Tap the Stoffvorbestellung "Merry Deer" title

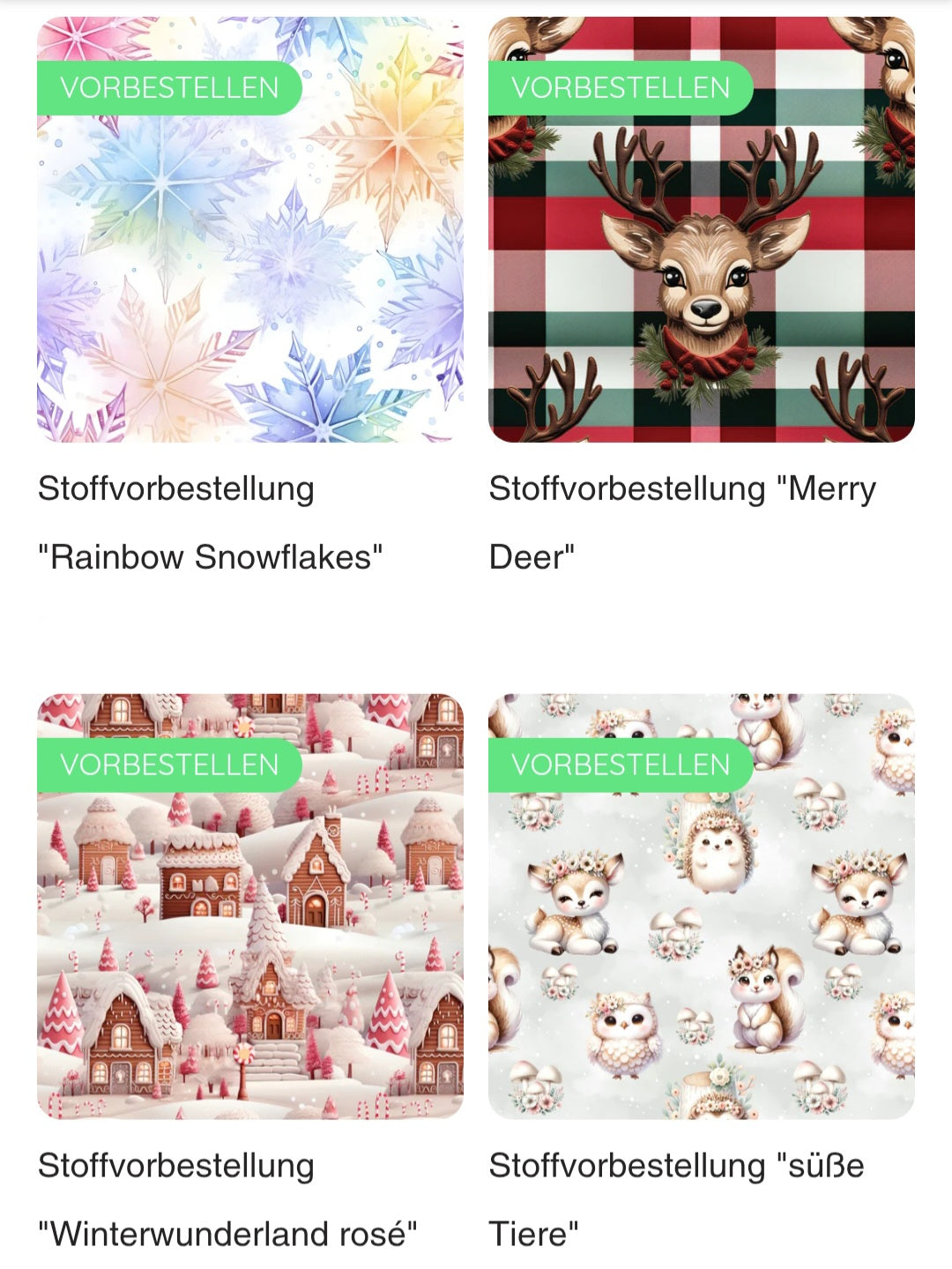681,522
